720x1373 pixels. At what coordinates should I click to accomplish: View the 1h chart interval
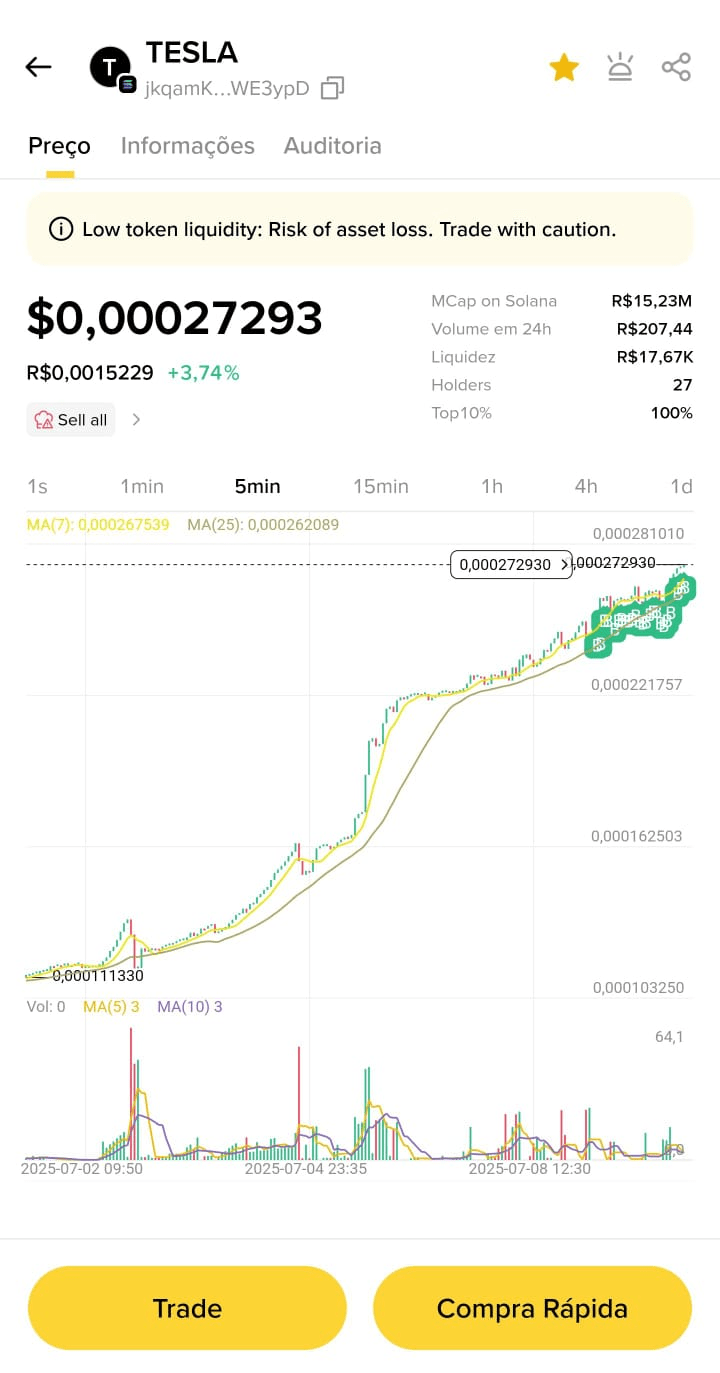click(x=491, y=487)
